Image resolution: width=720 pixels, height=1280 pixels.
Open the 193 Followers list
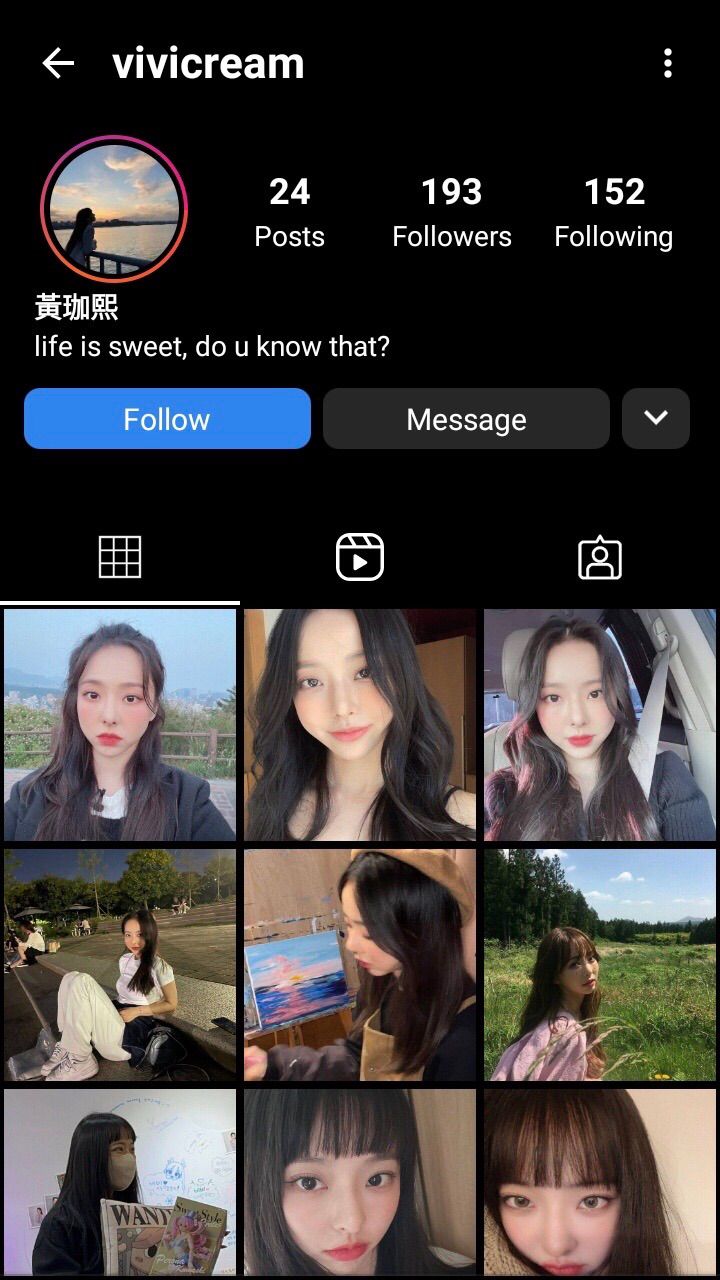click(451, 212)
